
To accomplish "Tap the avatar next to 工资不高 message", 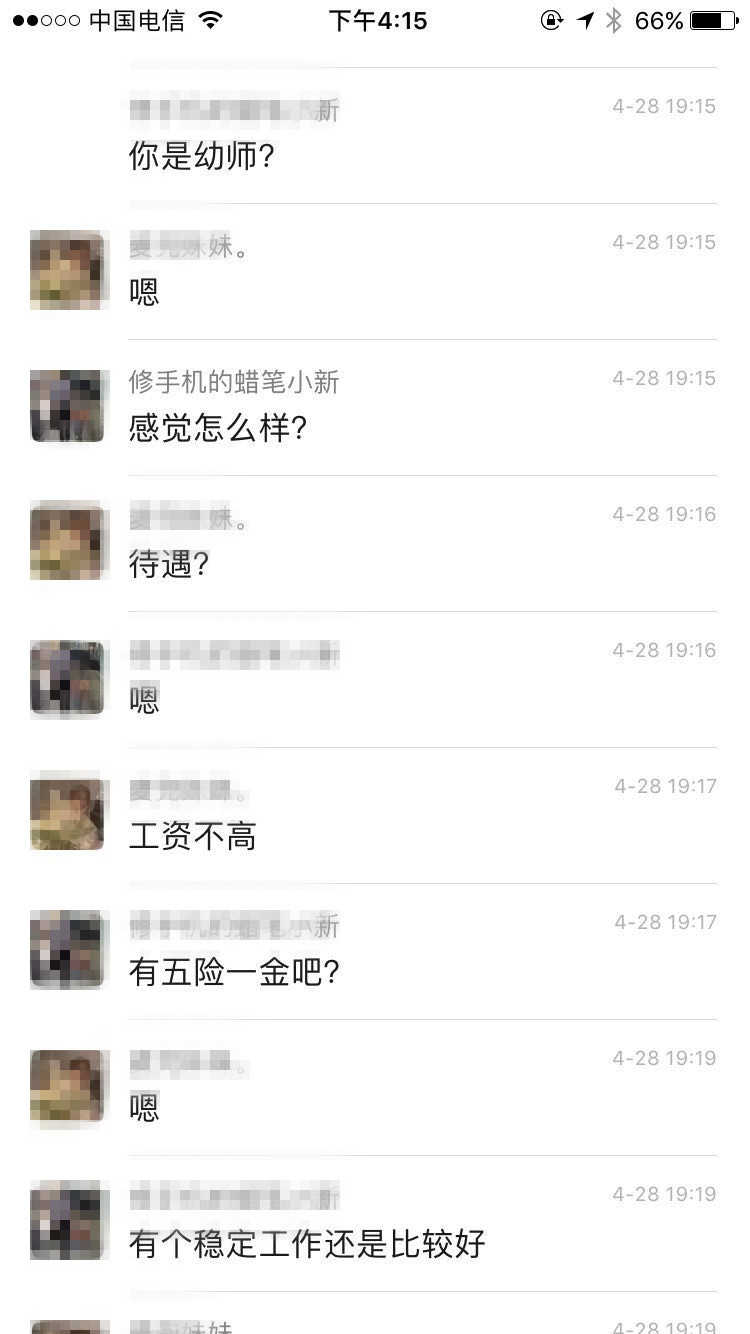I will tap(68, 812).
